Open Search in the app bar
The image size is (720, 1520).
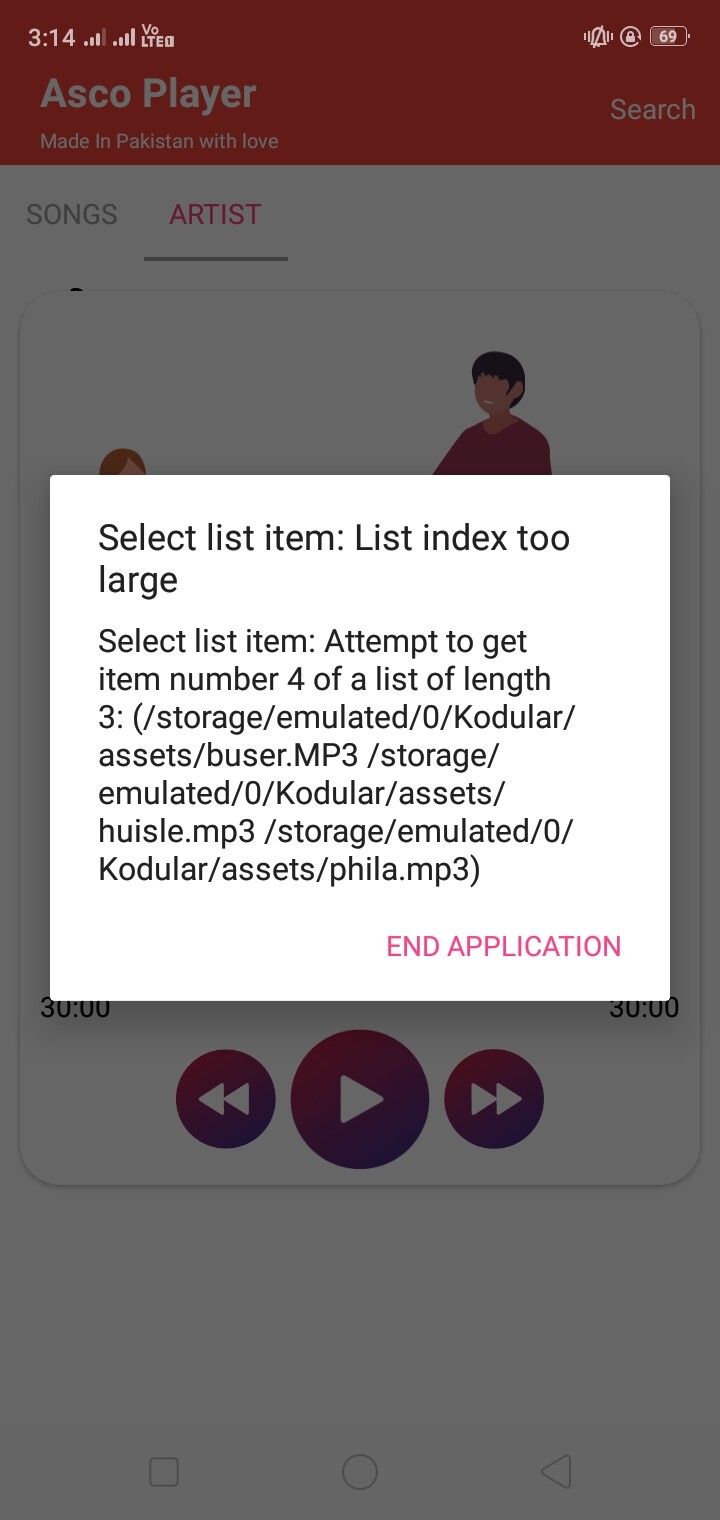[652, 109]
